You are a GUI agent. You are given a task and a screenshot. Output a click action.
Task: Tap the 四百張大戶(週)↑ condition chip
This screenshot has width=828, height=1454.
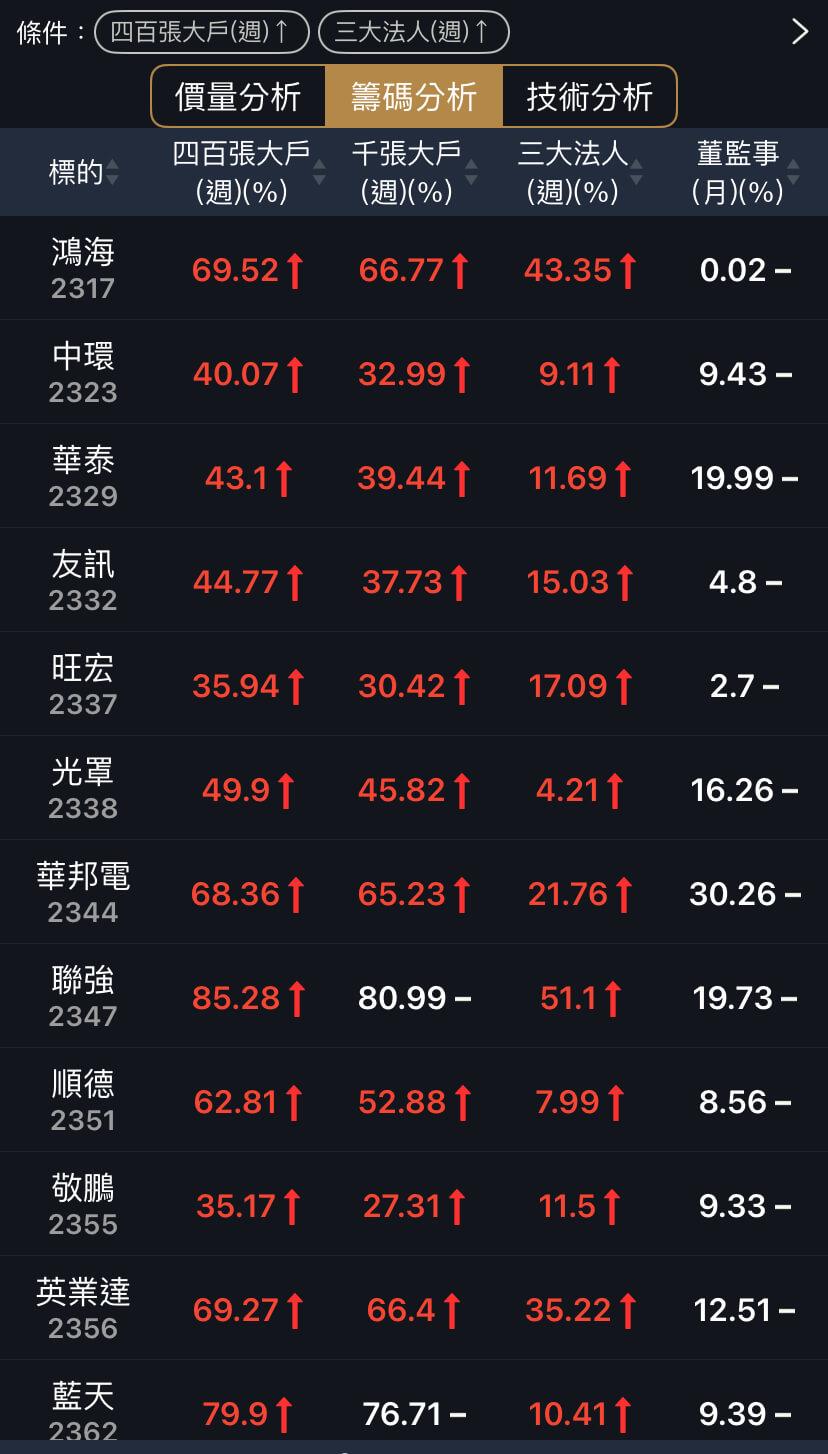(201, 32)
